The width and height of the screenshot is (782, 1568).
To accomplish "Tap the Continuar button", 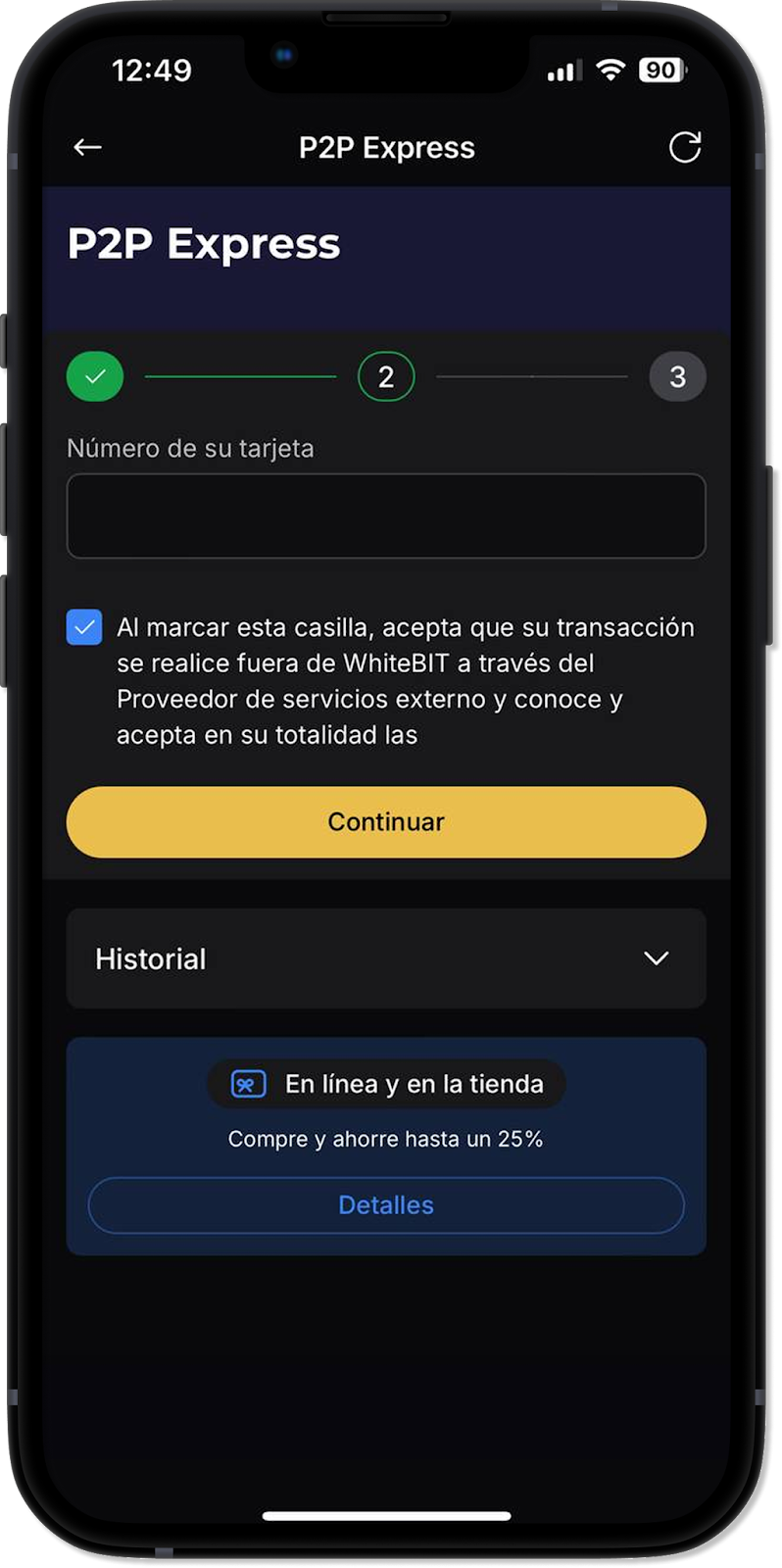I will [x=386, y=822].
